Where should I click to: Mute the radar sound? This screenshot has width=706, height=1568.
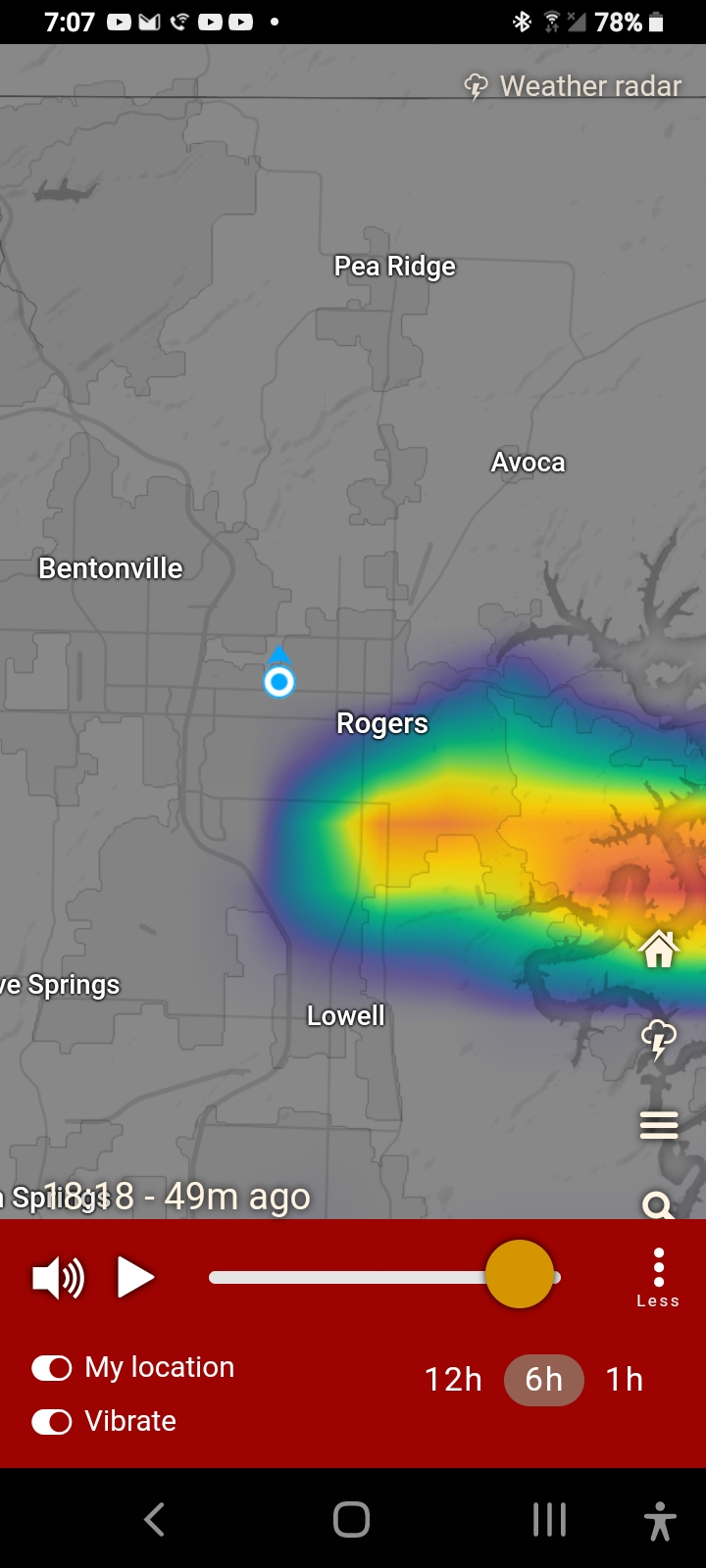pos(59,1278)
